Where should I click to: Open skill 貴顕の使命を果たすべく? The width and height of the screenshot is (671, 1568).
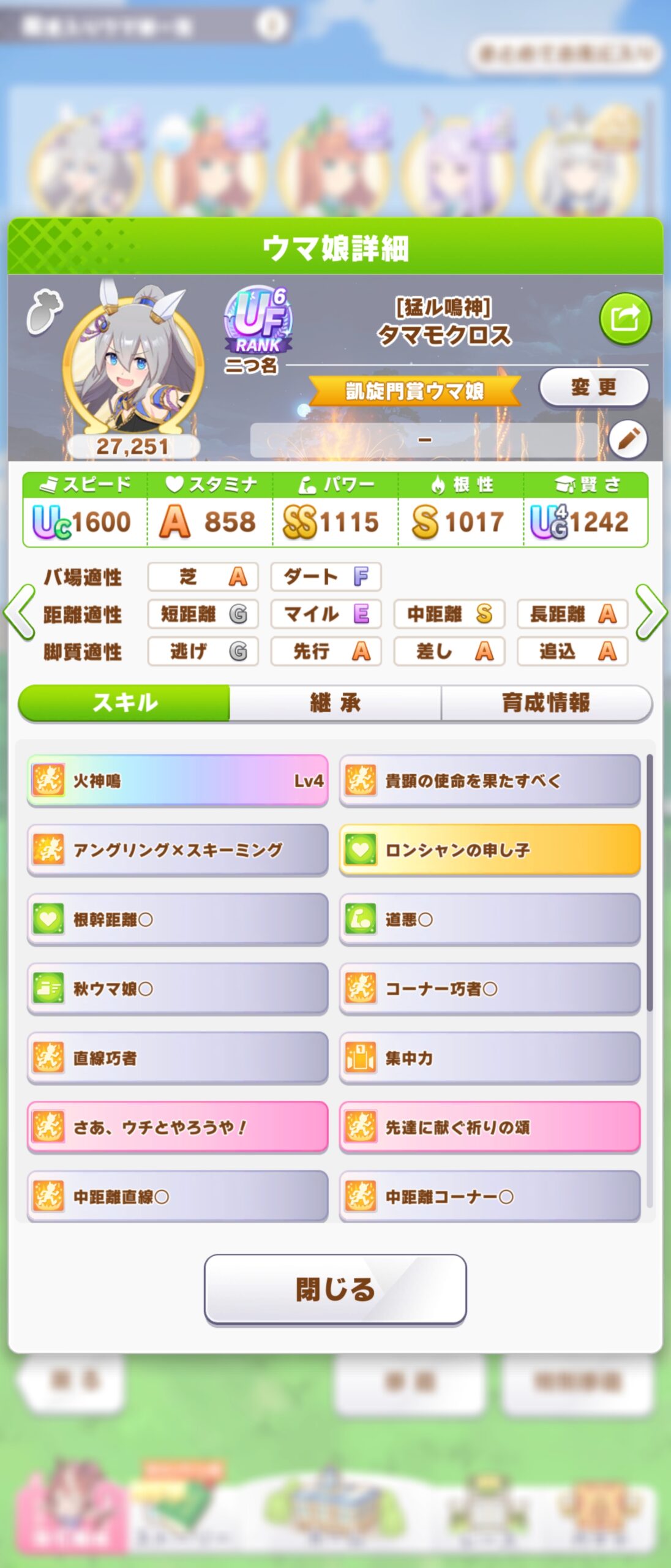[x=490, y=780]
